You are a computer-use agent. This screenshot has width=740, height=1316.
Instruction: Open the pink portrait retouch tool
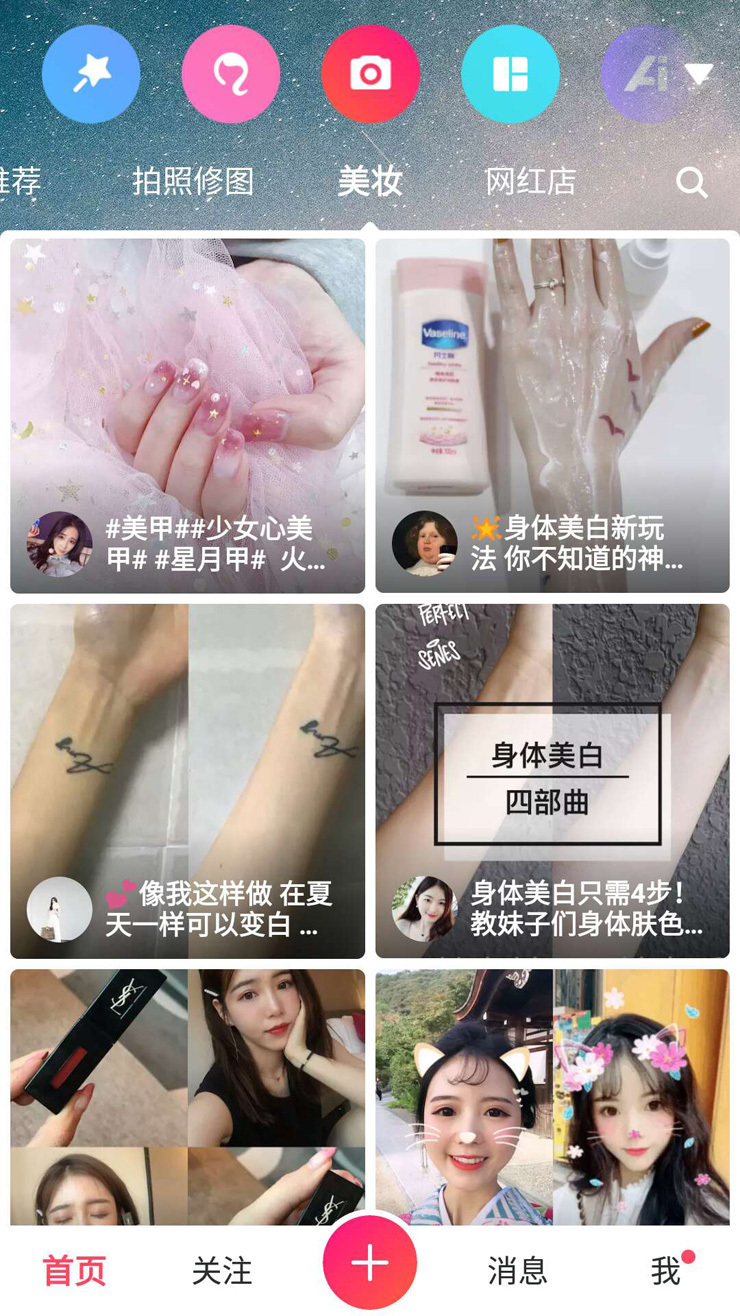[231, 74]
